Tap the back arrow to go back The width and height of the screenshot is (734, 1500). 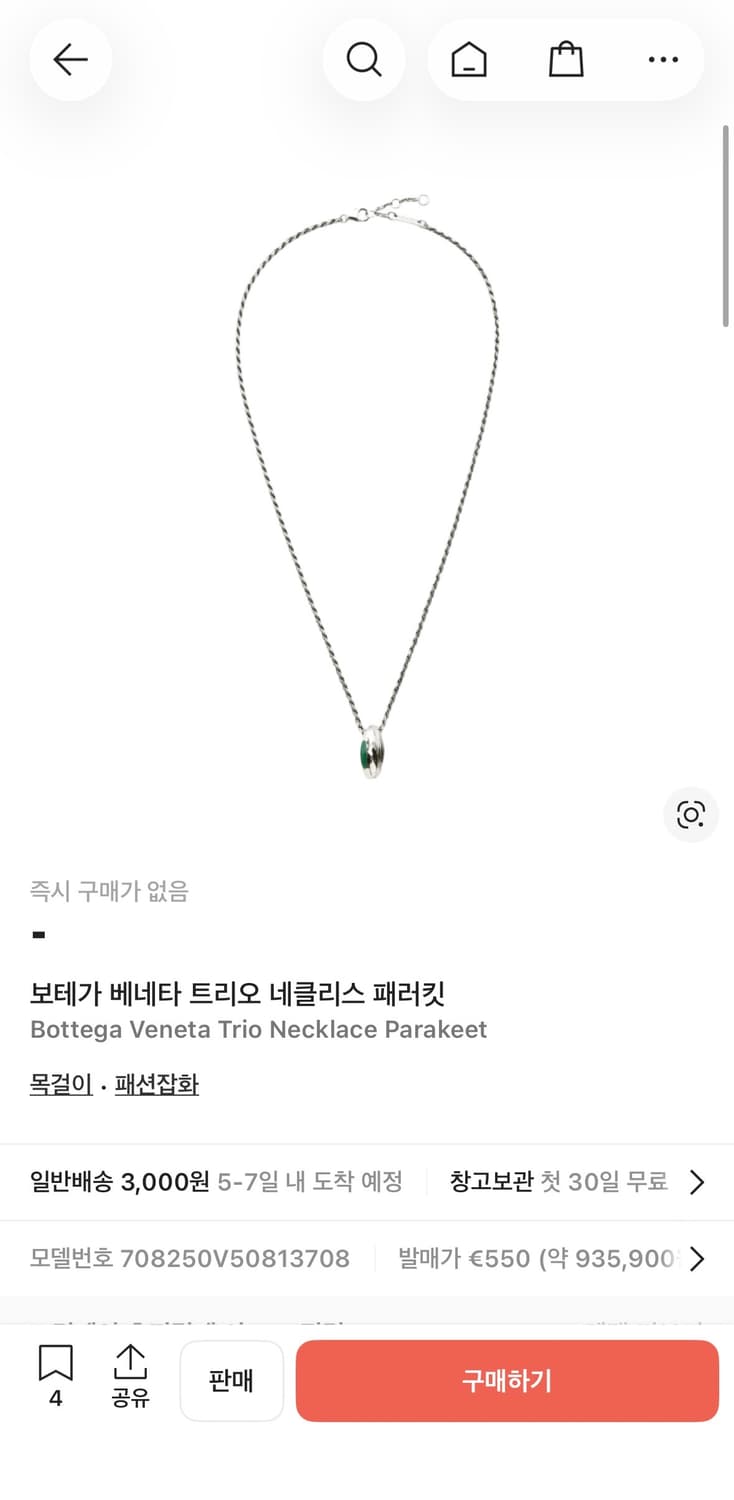click(x=70, y=59)
